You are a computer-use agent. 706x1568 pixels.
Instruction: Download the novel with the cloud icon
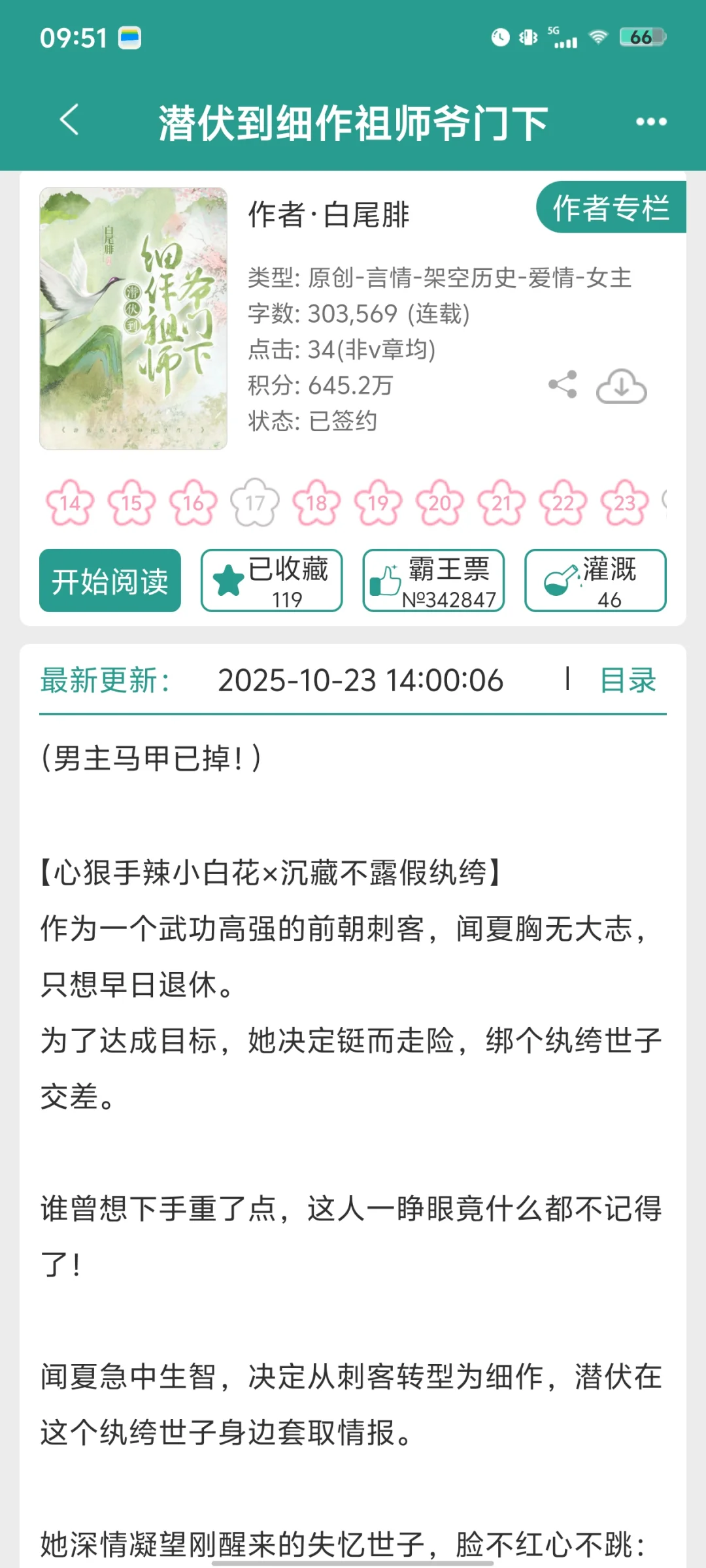point(621,386)
